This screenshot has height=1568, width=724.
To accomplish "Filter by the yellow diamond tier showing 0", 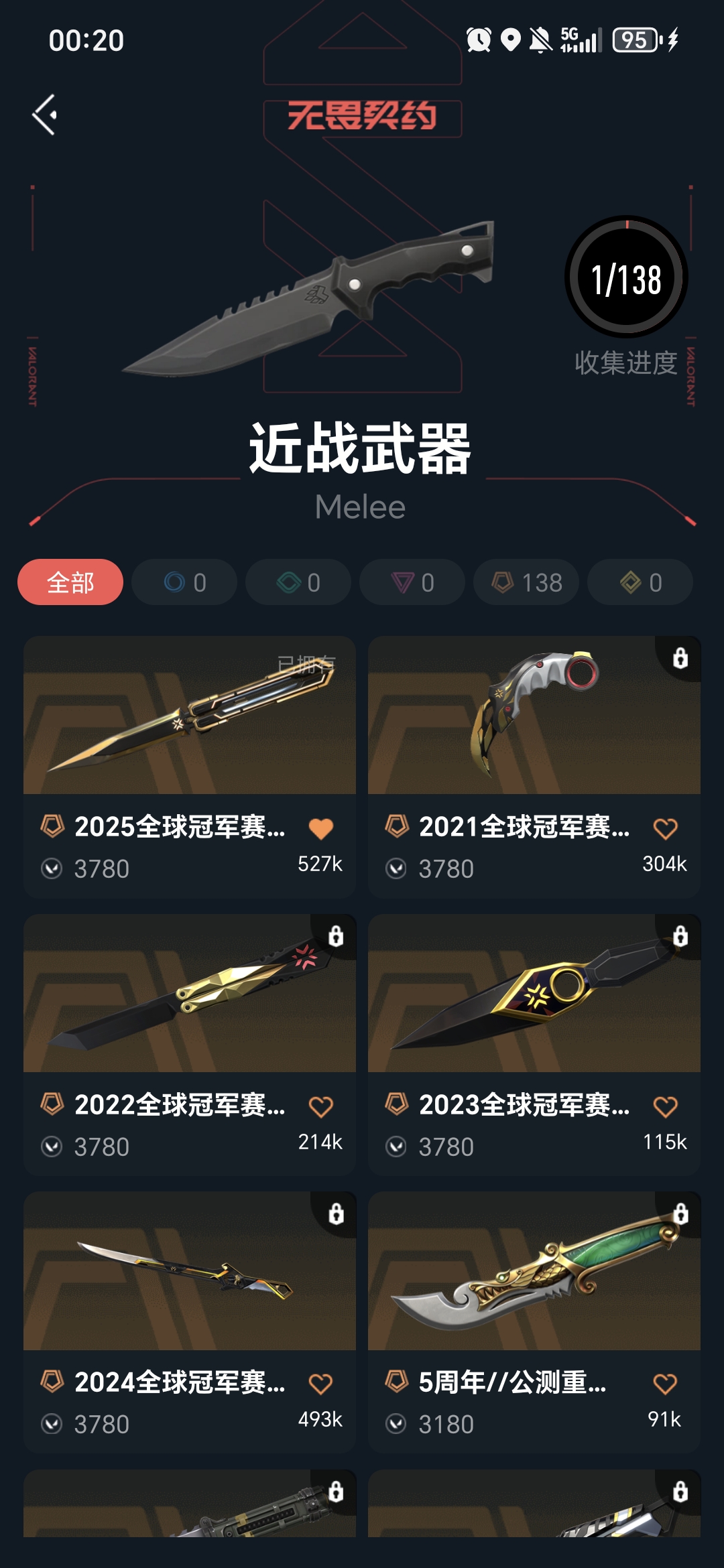I will click(x=640, y=582).
